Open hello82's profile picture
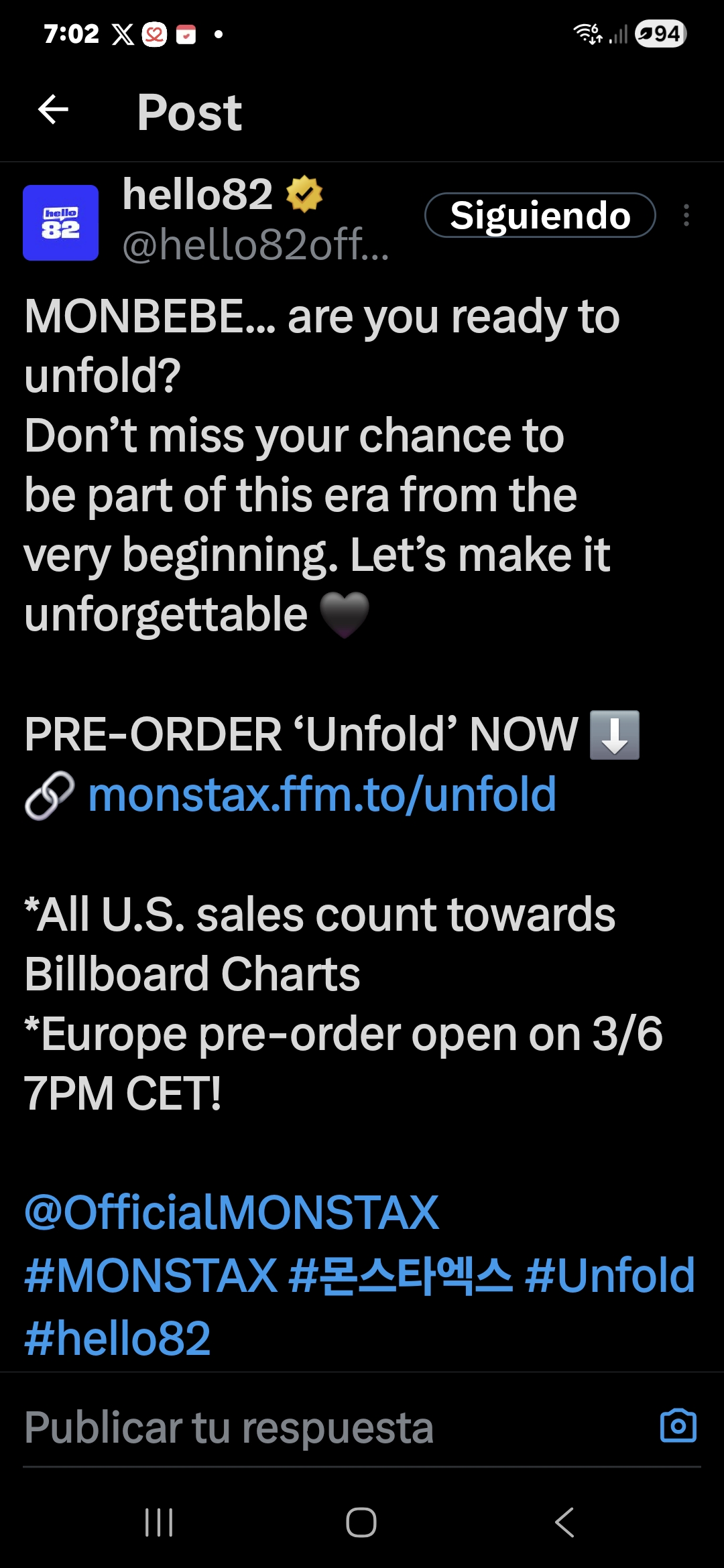Image resolution: width=724 pixels, height=1568 pixels. (x=60, y=222)
